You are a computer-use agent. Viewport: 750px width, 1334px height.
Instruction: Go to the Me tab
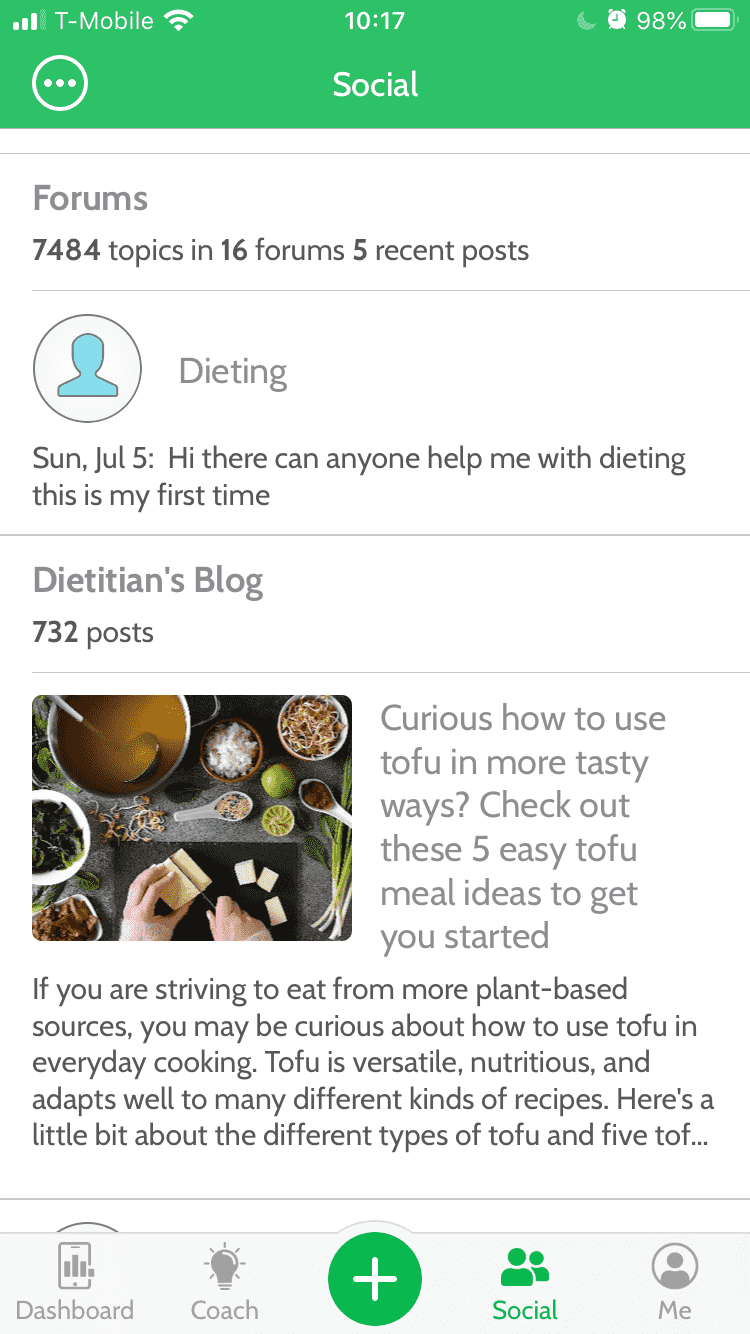pos(675,1282)
